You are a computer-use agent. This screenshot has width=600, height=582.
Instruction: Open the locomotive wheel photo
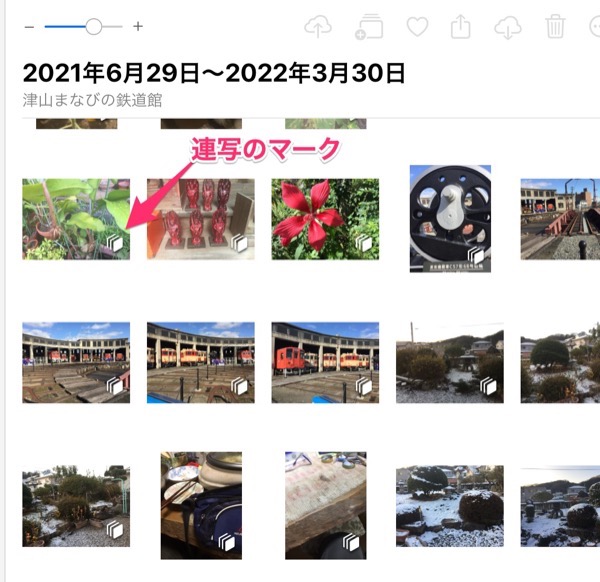[x=450, y=218]
